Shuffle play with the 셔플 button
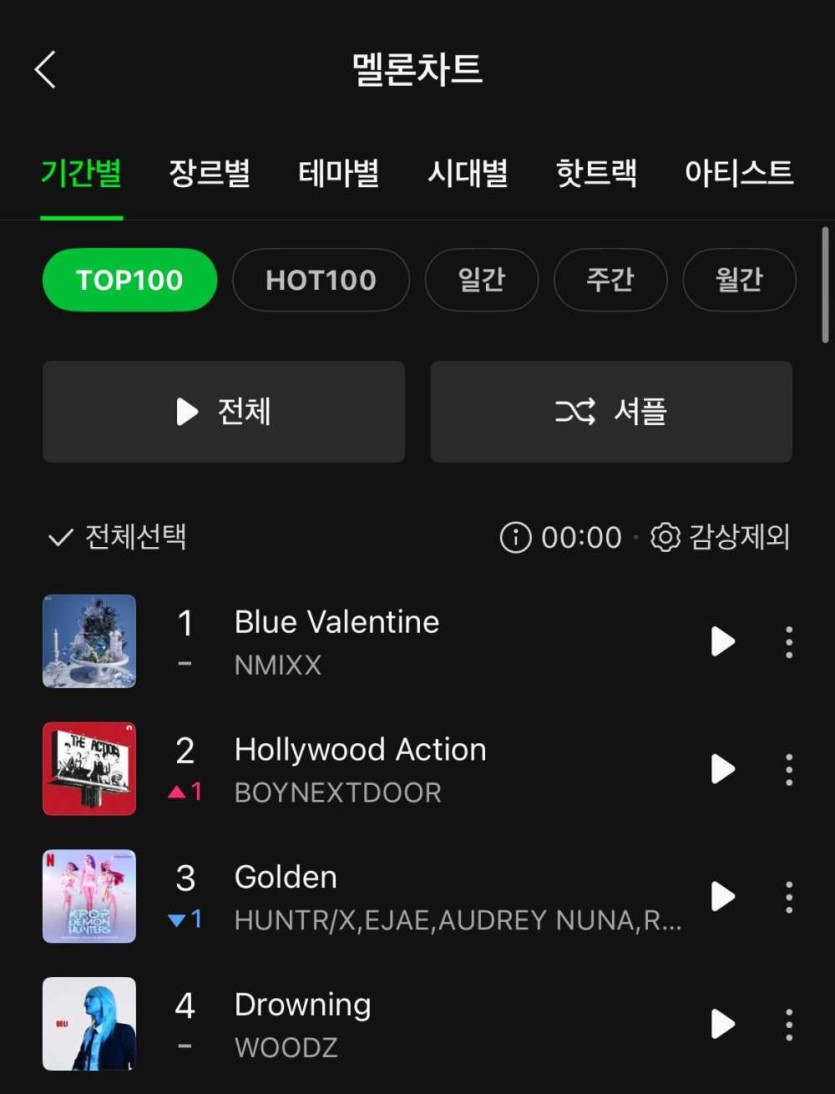This screenshot has height=1094, width=835. [611, 412]
